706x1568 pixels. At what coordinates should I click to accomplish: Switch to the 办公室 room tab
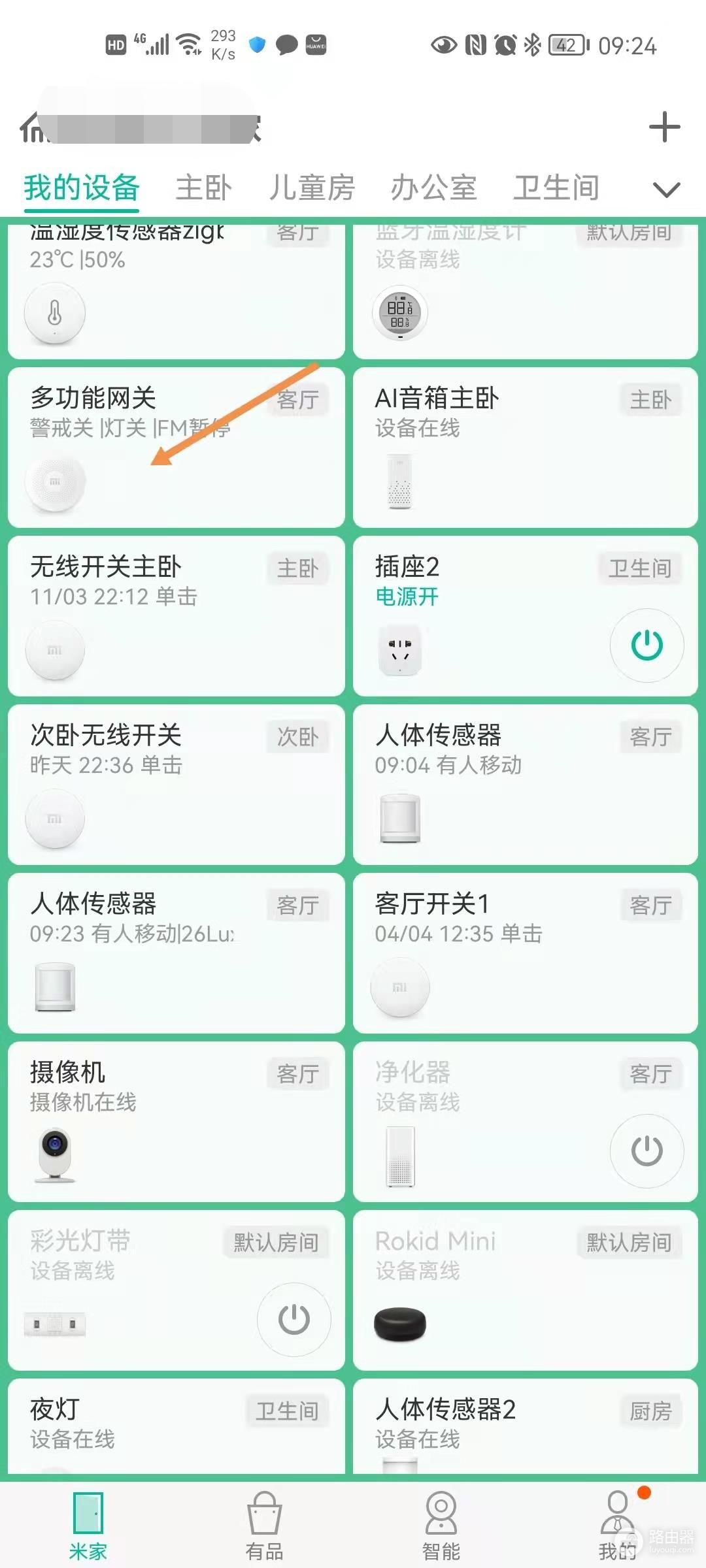(x=433, y=188)
